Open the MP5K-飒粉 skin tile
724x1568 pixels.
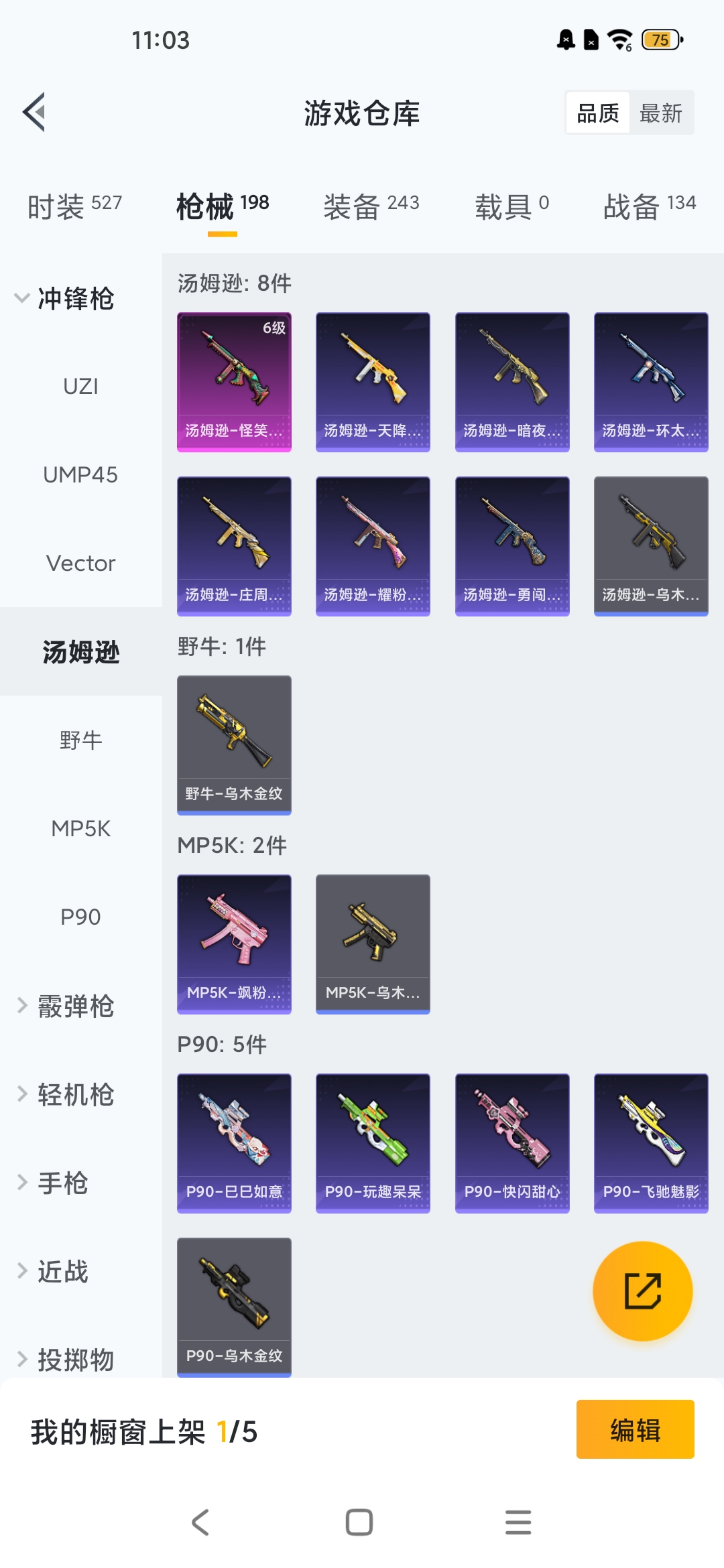click(x=234, y=944)
